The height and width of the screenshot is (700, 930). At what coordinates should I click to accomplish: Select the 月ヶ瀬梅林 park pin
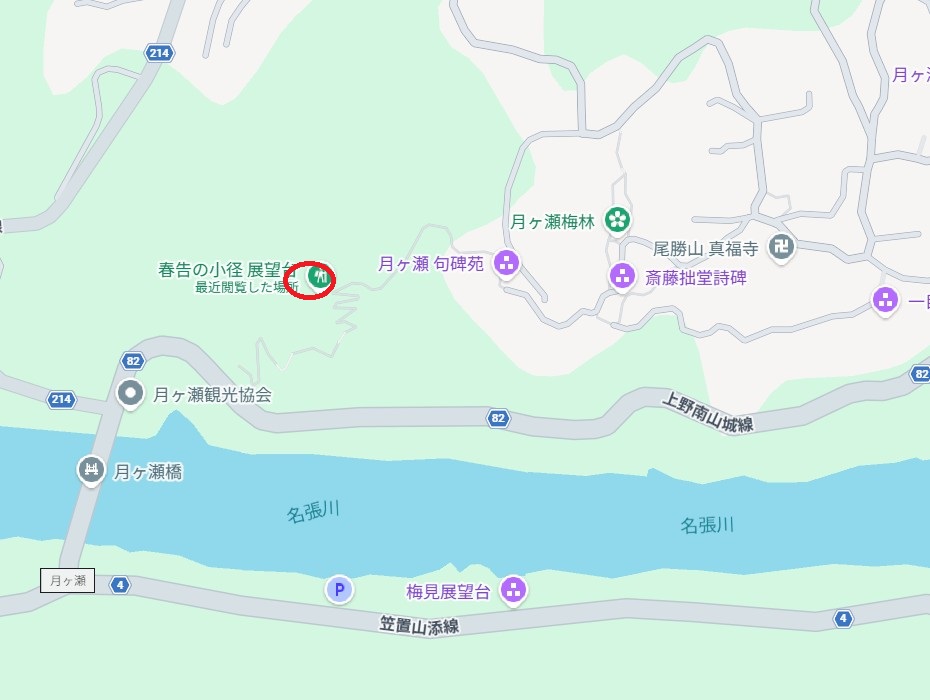(620, 219)
